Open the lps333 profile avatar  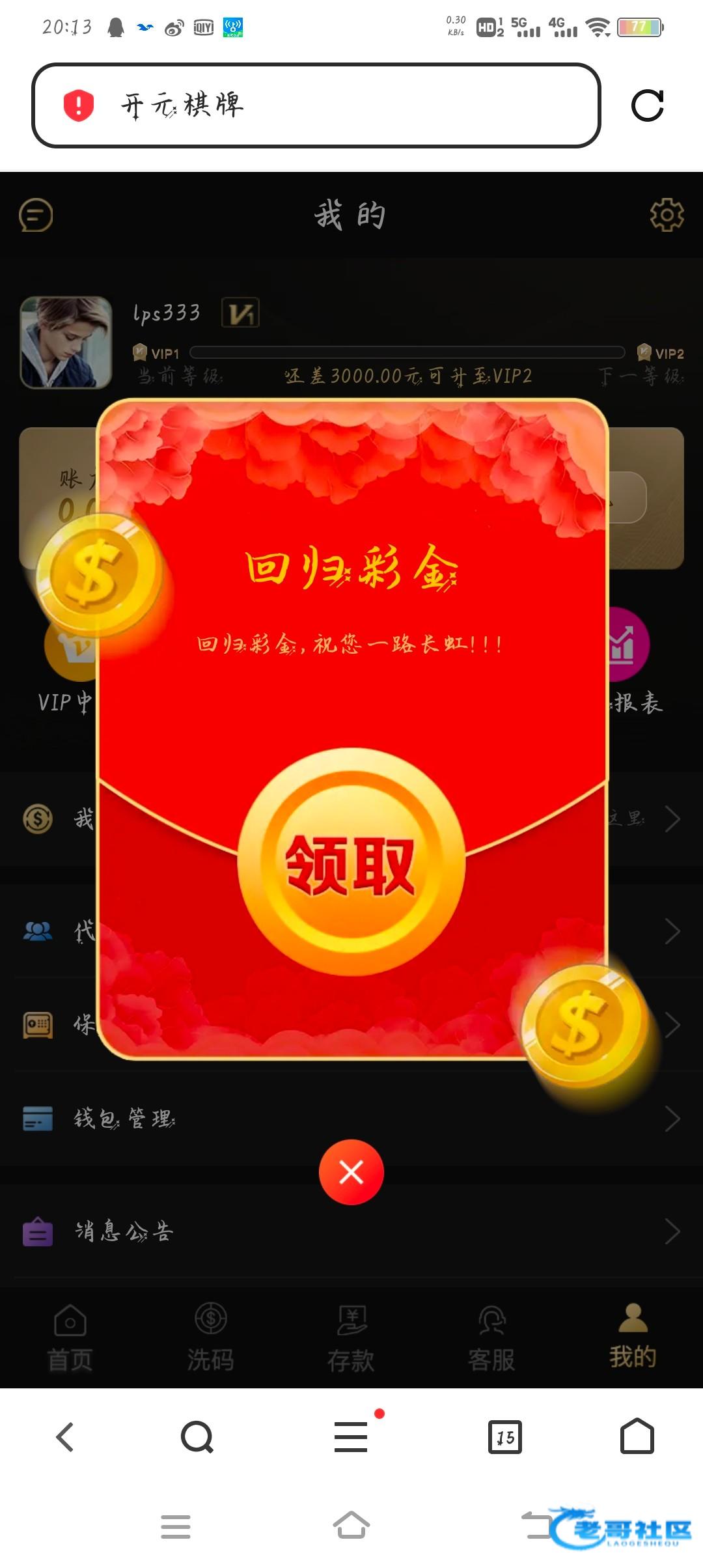(x=66, y=343)
